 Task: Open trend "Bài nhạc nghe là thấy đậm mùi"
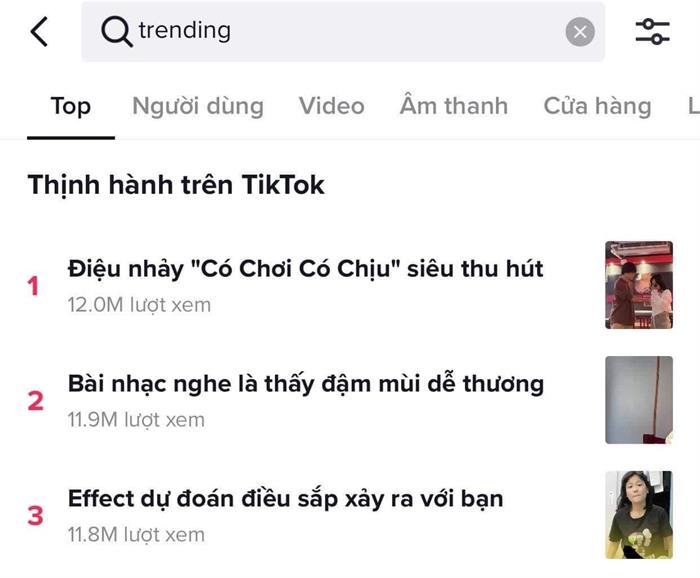pyautogui.click(x=306, y=399)
